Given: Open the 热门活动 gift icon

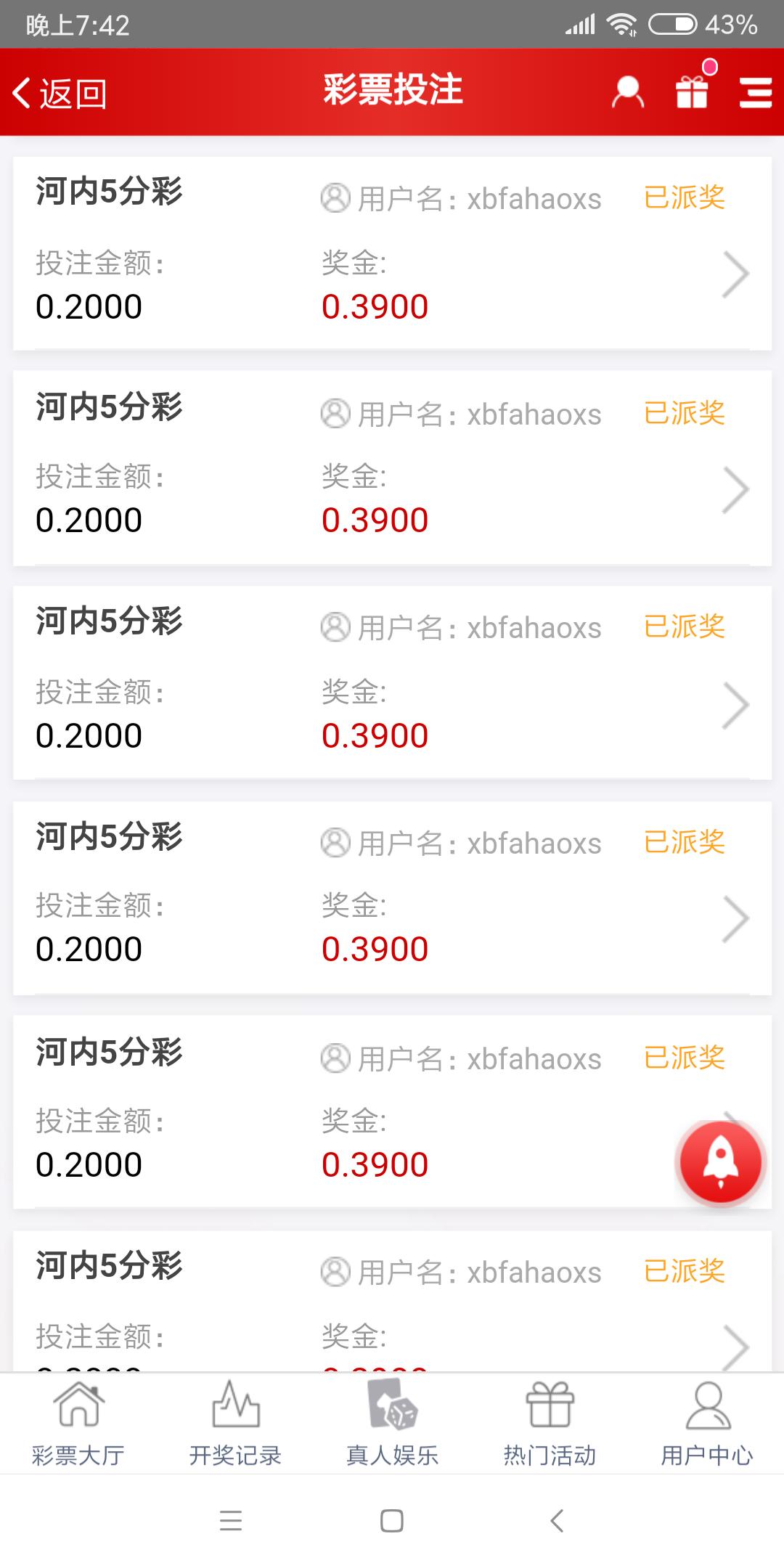Looking at the screenshot, I should tap(549, 1407).
